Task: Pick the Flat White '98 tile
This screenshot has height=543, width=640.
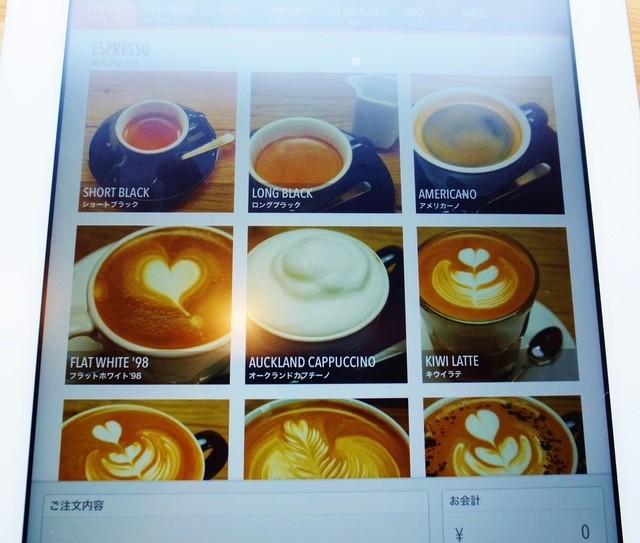Action: point(152,303)
